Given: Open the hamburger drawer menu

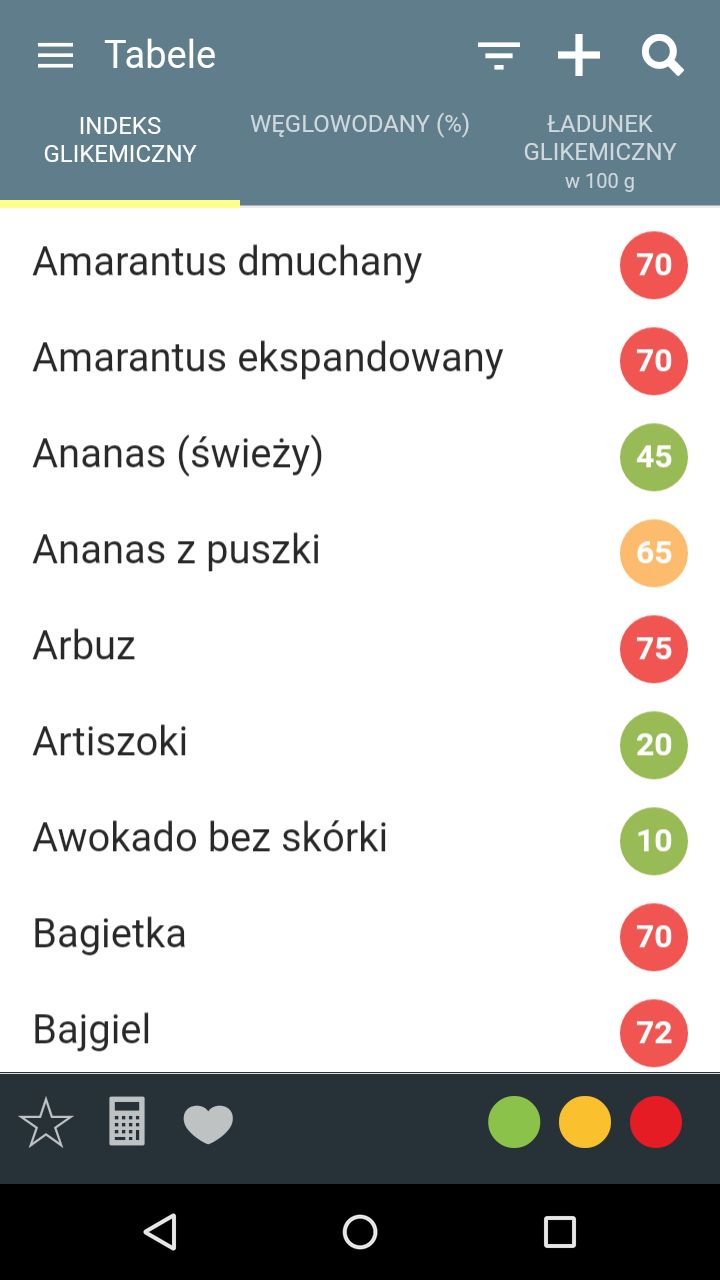Looking at the screenshot, I should [x=55, y=56].
